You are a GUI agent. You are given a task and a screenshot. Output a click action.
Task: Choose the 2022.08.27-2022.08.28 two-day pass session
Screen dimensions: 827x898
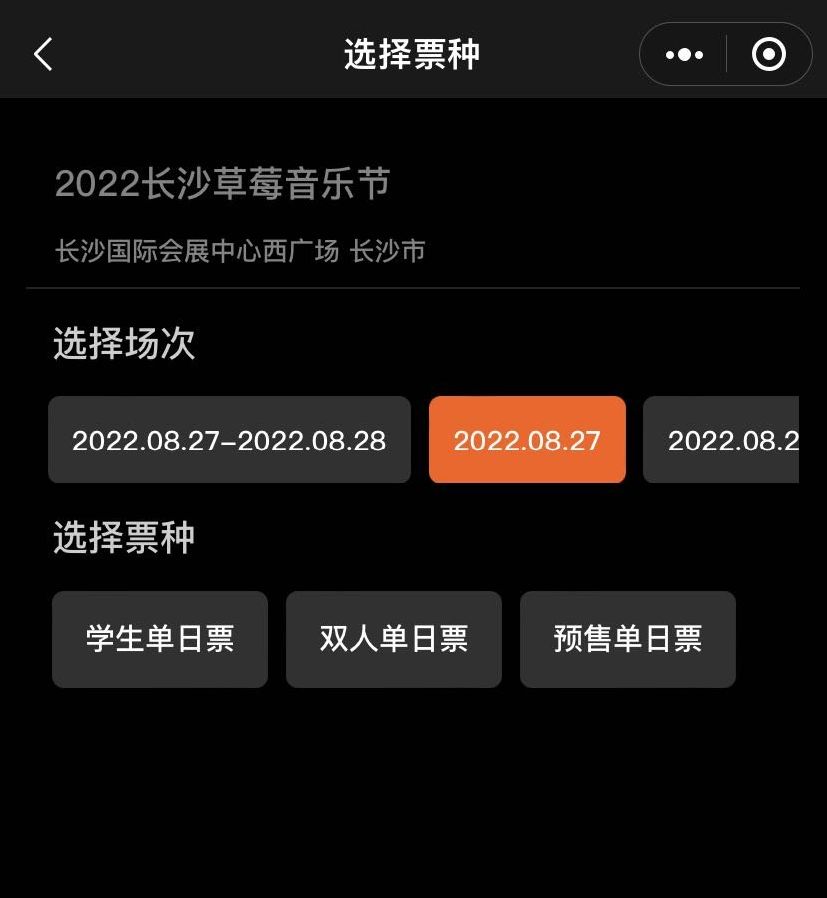pos(228,440)
